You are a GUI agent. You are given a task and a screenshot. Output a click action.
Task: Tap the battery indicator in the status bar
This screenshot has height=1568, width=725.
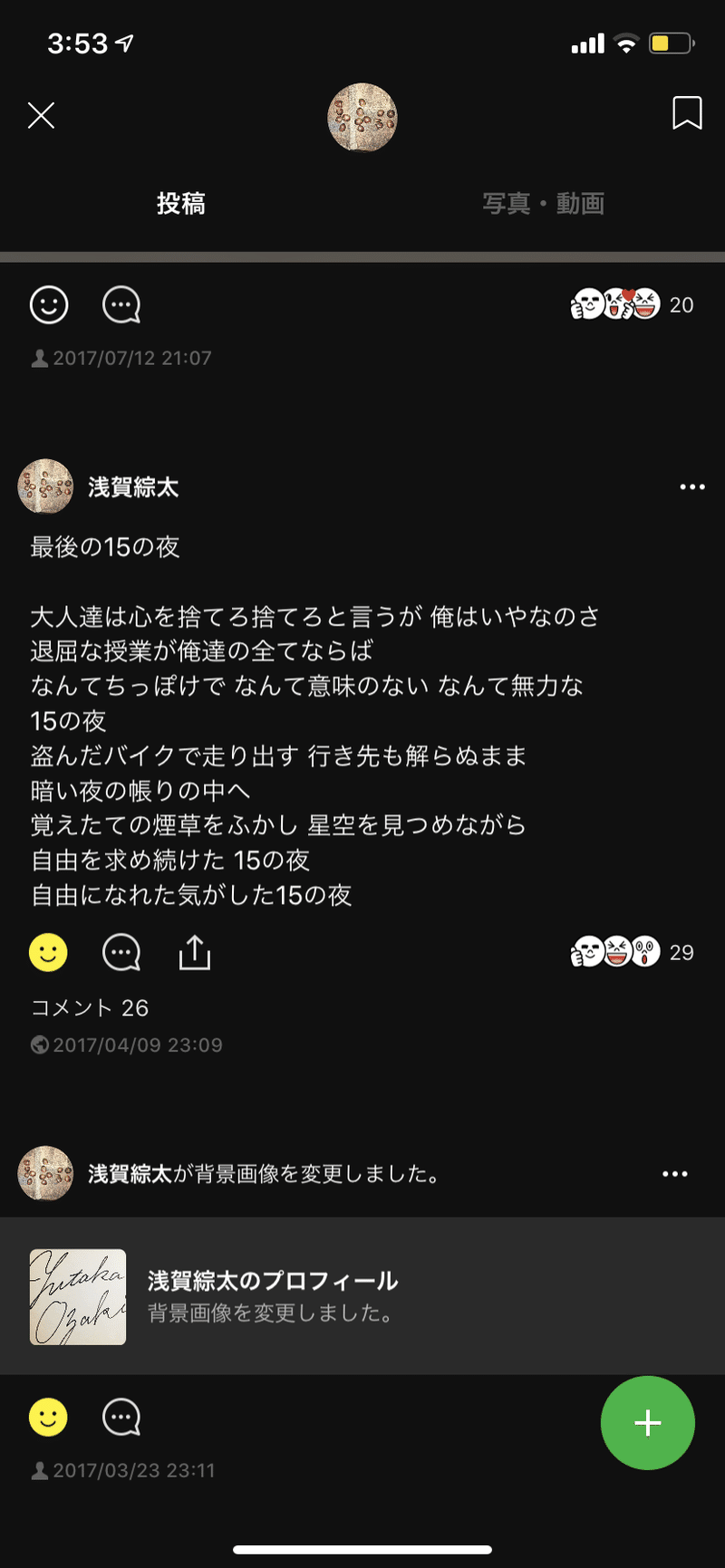click(x=669, y=42)
